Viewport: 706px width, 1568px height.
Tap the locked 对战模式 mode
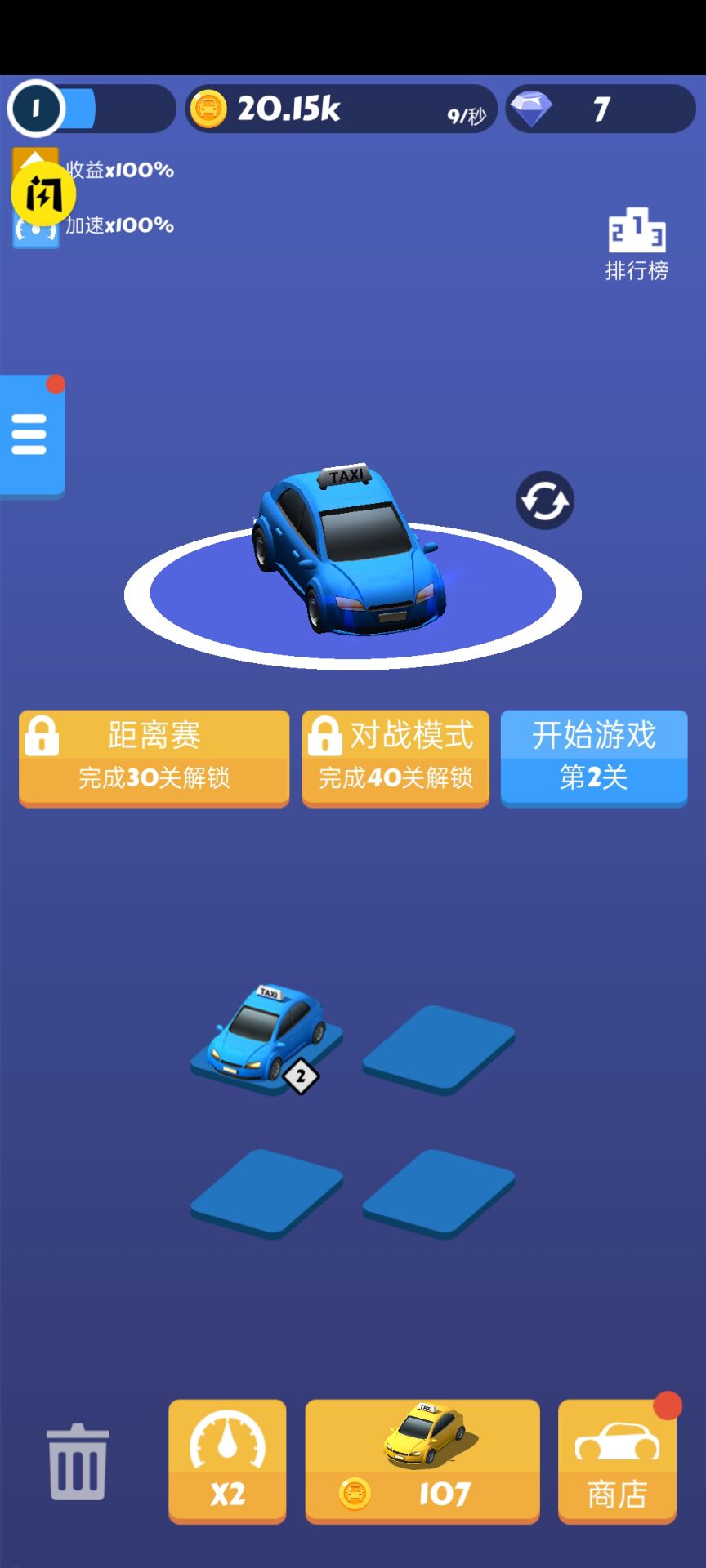click(395, 758)
